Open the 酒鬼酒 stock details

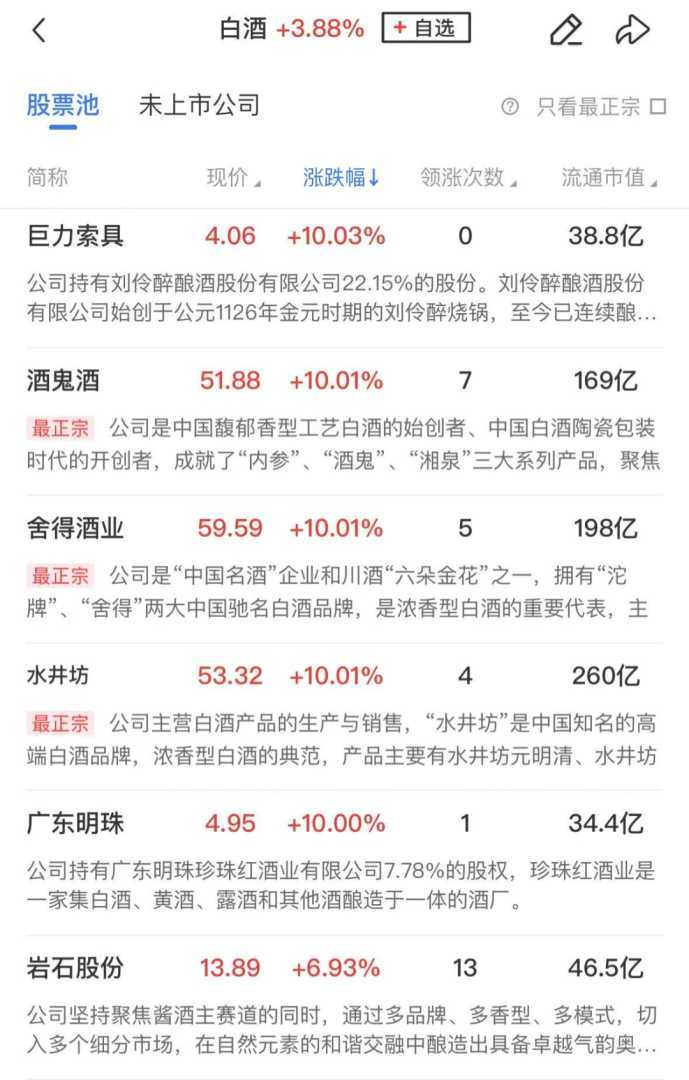click(64, 381)
